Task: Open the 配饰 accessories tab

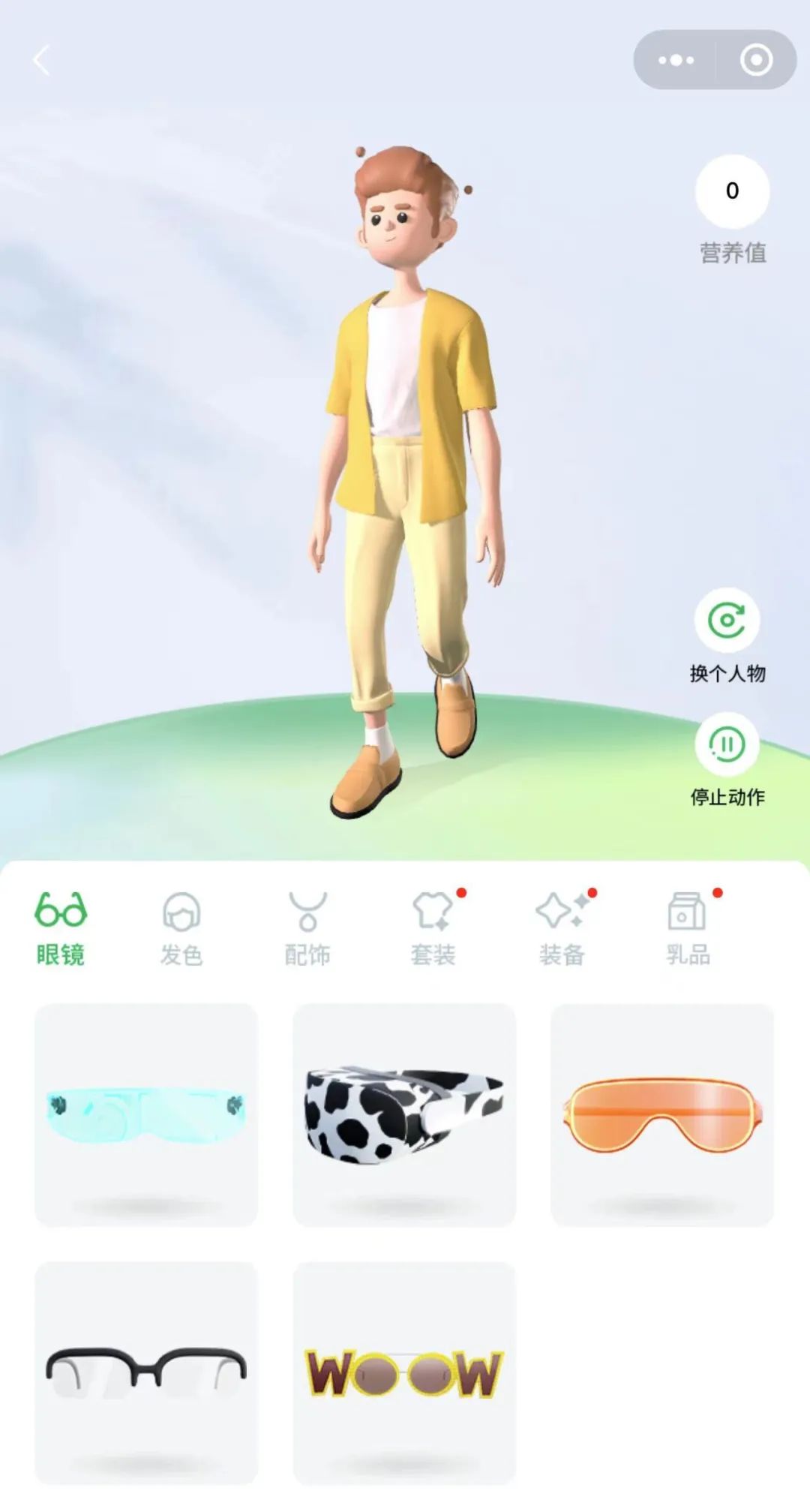Action: 307,928
